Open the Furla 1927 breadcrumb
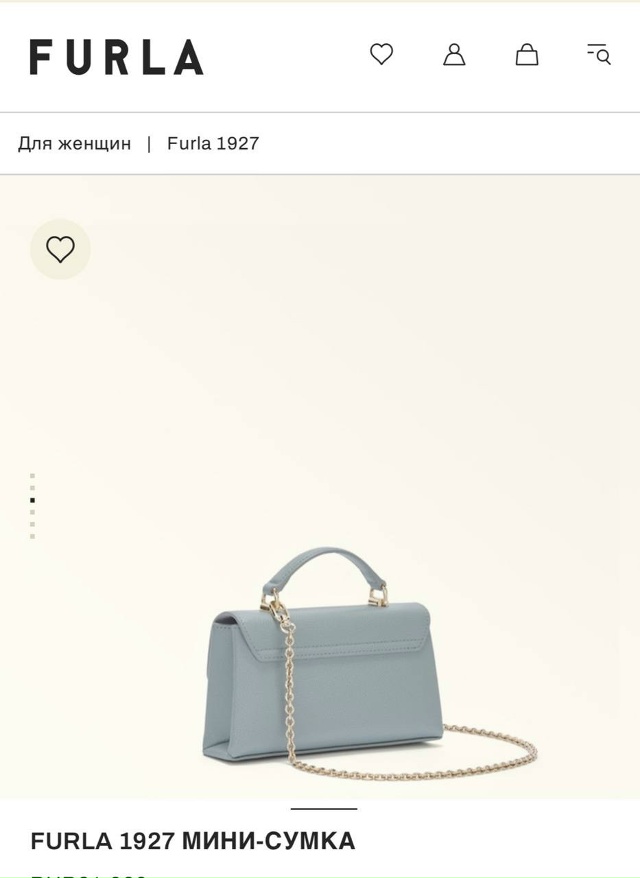Viewport: 640px width, 878px height. (x=213, y=143)
